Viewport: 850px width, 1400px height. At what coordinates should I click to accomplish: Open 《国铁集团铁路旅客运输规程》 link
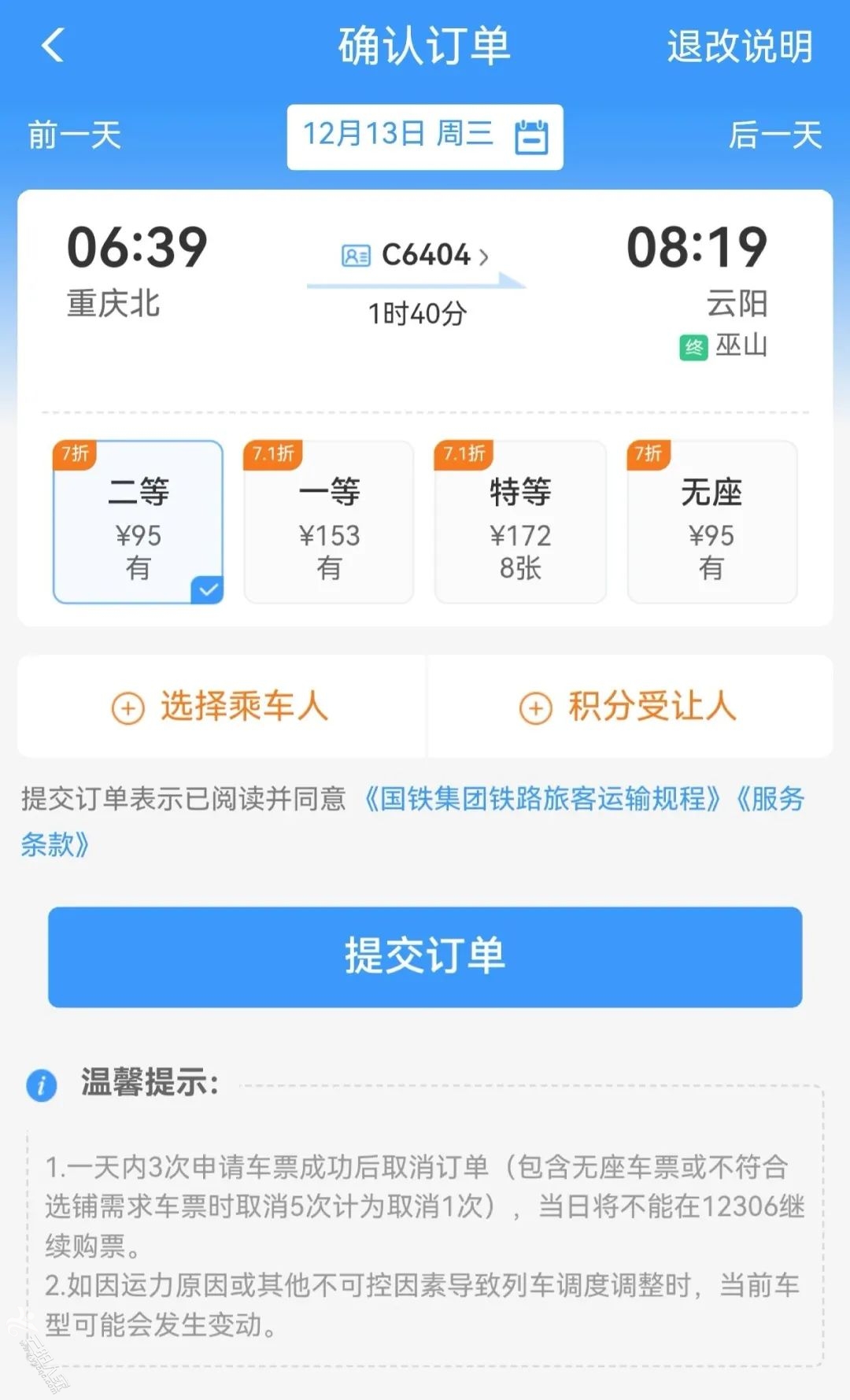tap(541, 799)
